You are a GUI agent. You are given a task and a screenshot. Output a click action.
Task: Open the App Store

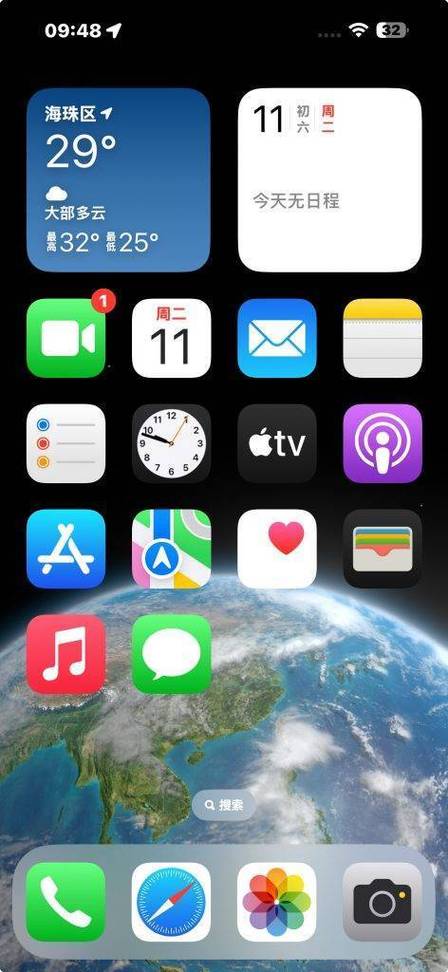click(x=66, y=549)
